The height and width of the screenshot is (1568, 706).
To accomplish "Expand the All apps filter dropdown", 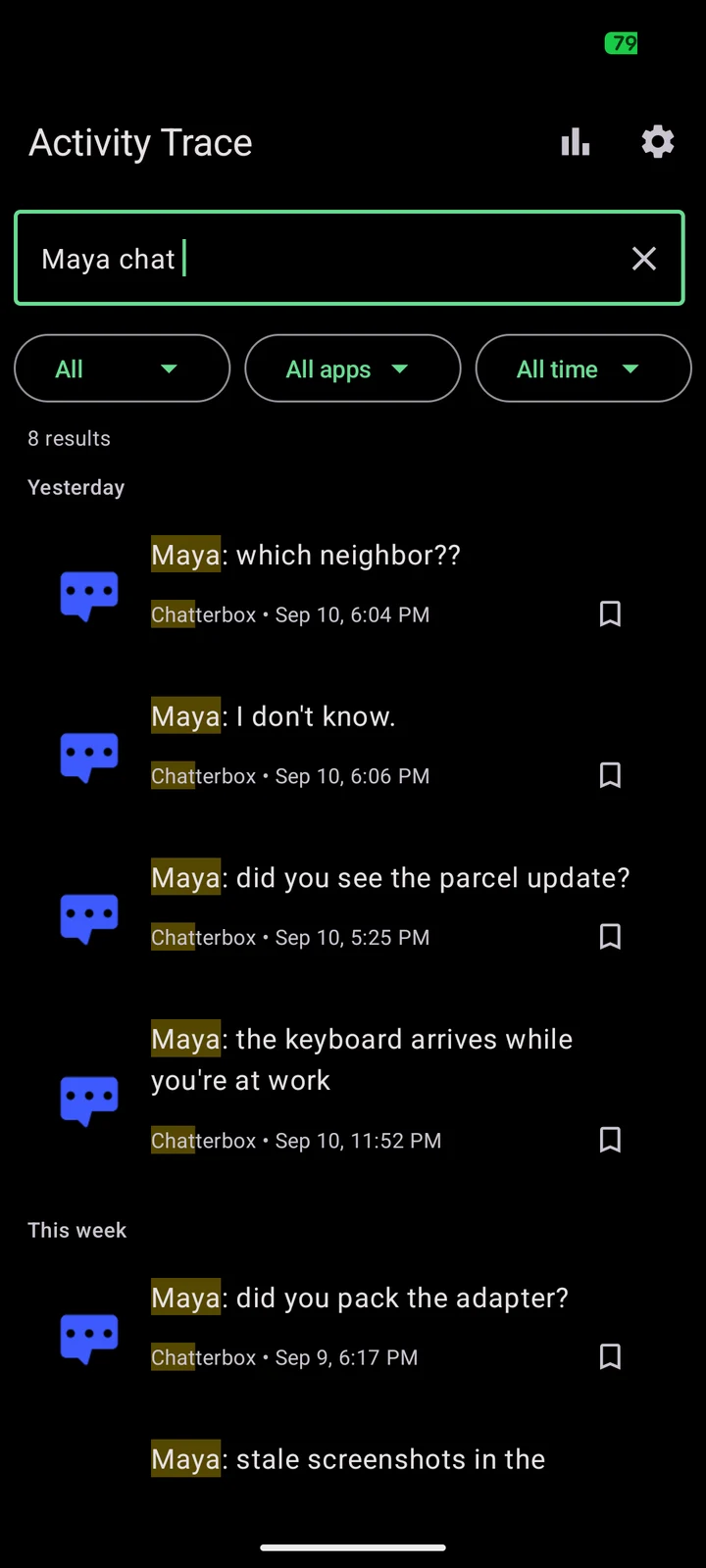I will [353, 368].
